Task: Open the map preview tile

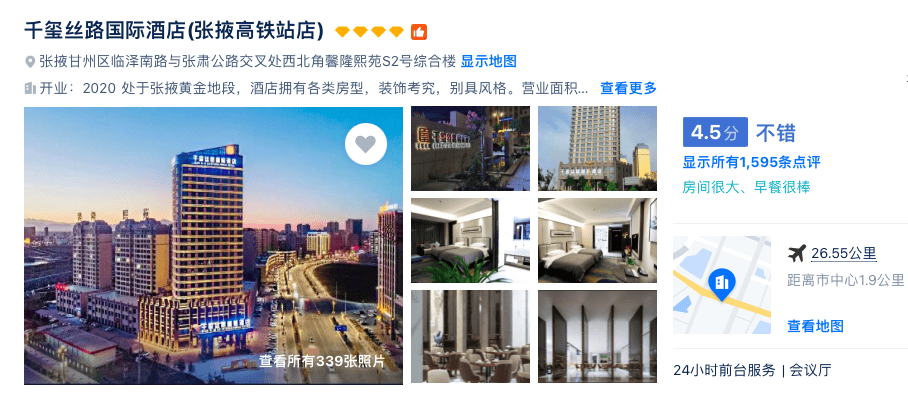Action: (x=722, y=285)
